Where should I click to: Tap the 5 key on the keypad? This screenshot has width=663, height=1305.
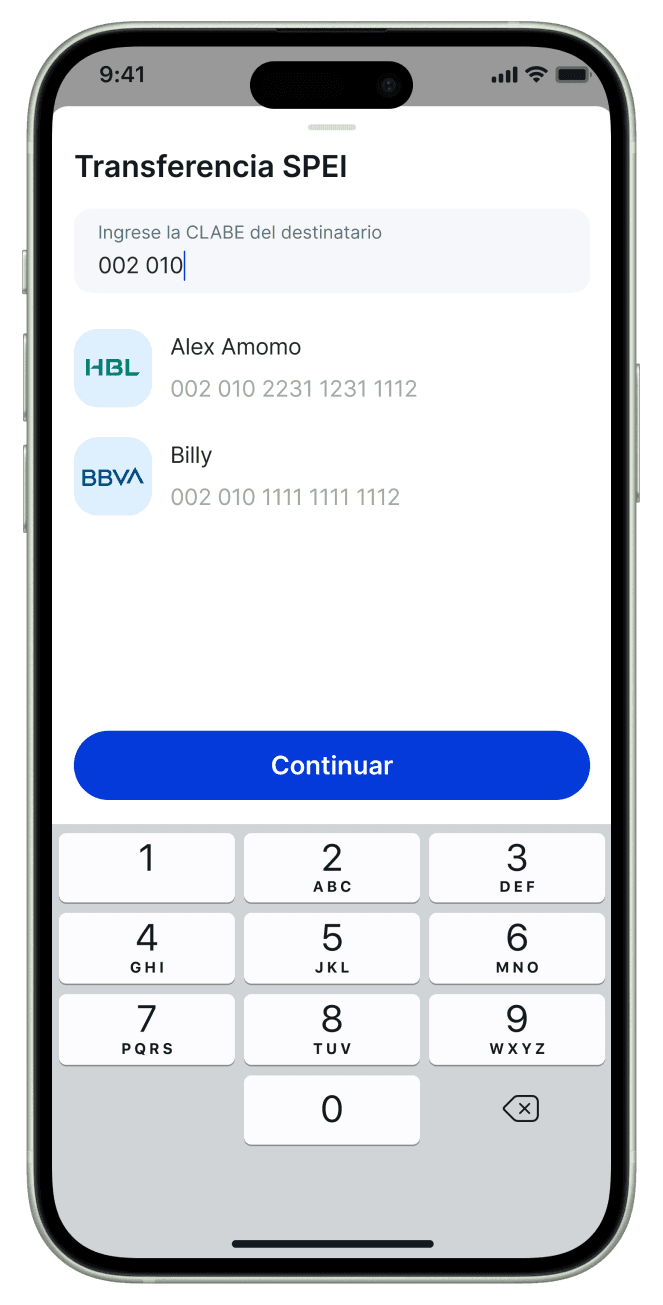pos(331,948)
